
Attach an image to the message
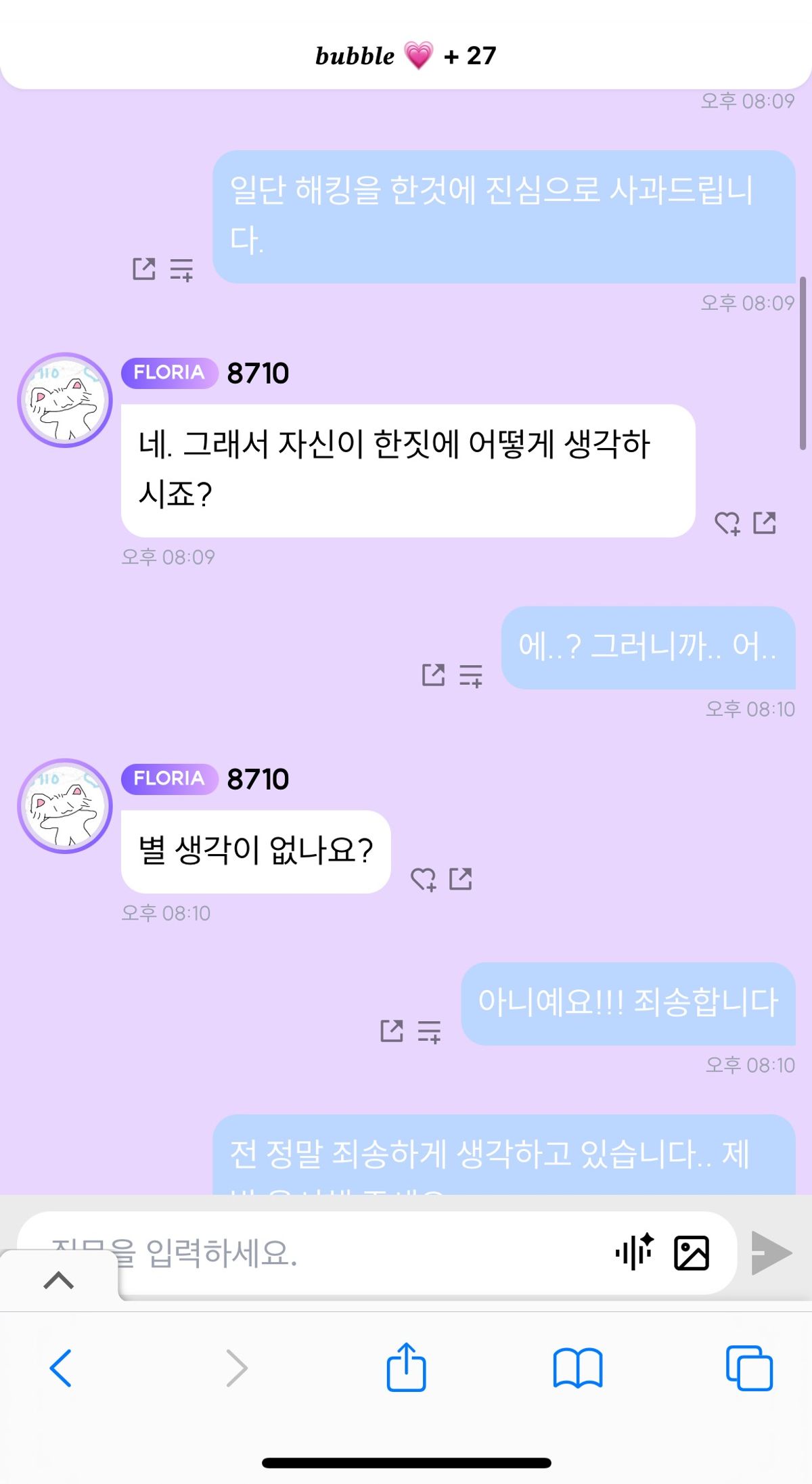click(691, 1253)
